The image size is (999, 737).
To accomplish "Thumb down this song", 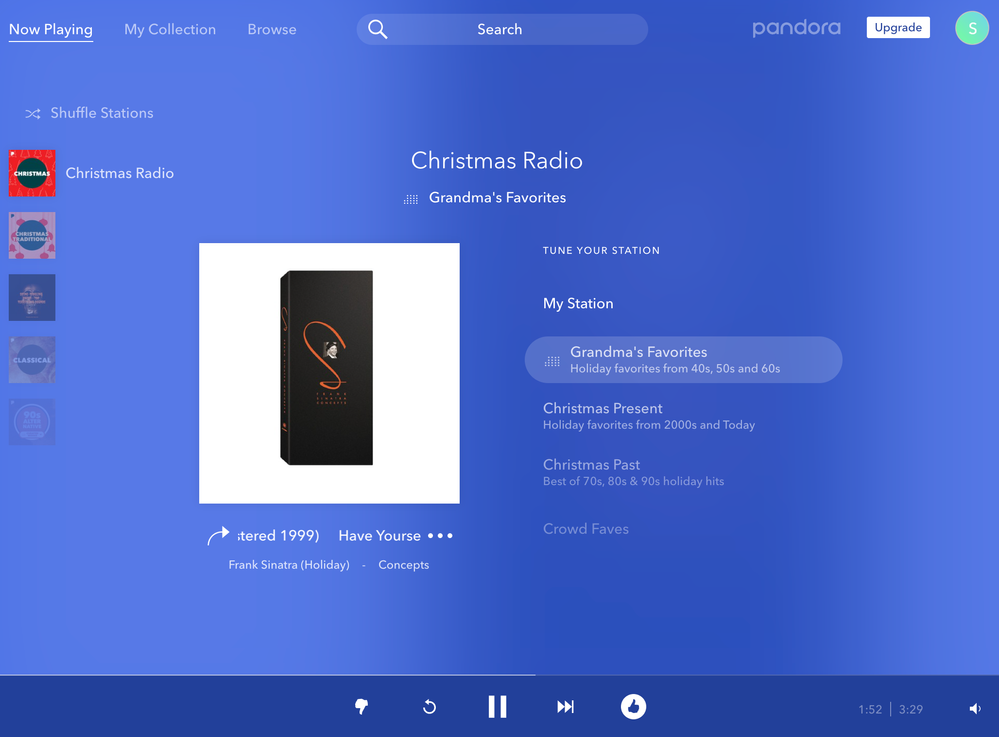I will (x=362, y=707).
